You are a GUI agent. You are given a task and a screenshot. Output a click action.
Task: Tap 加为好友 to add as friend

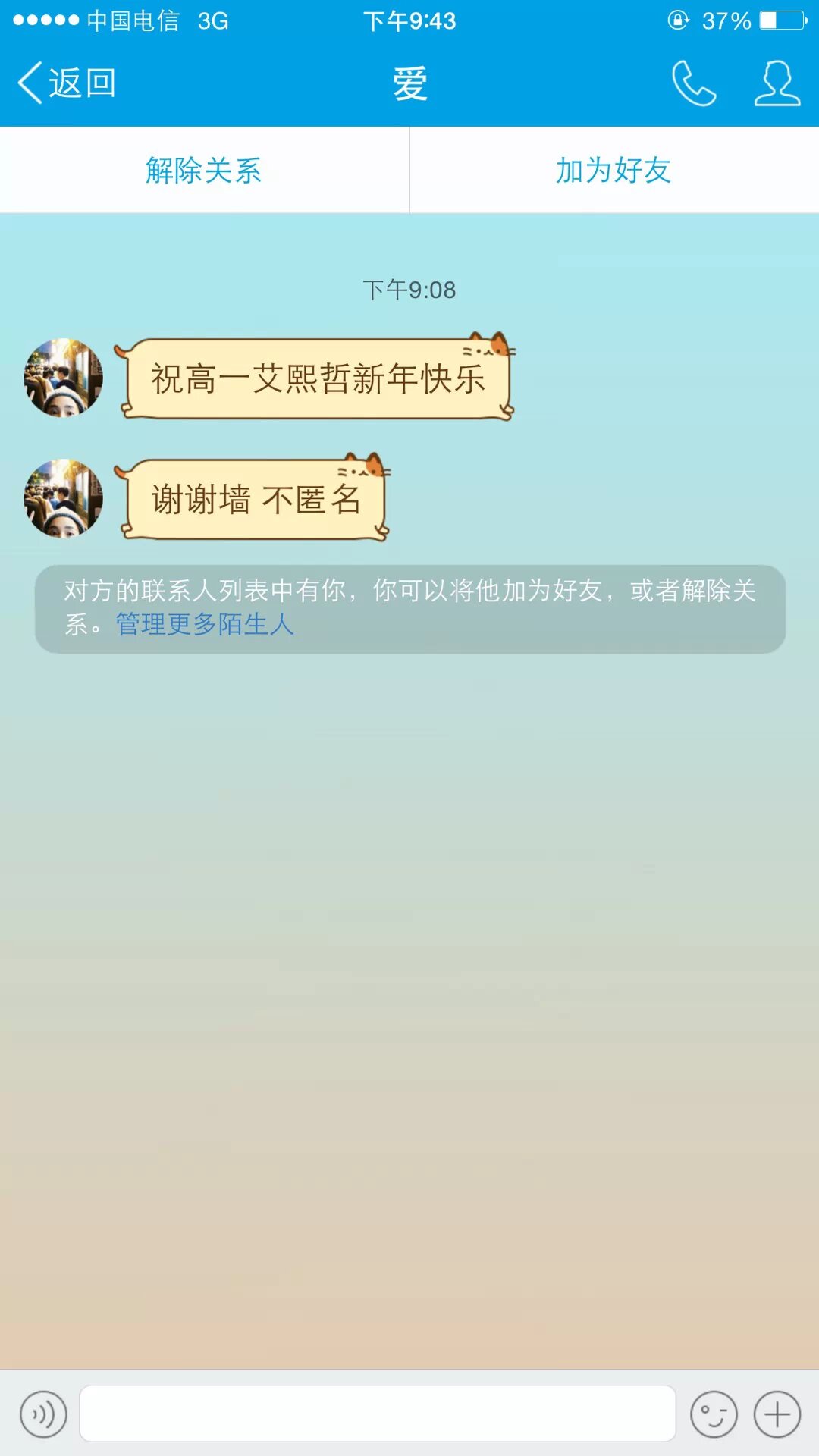pyautogui.click(x=613, y=170)
